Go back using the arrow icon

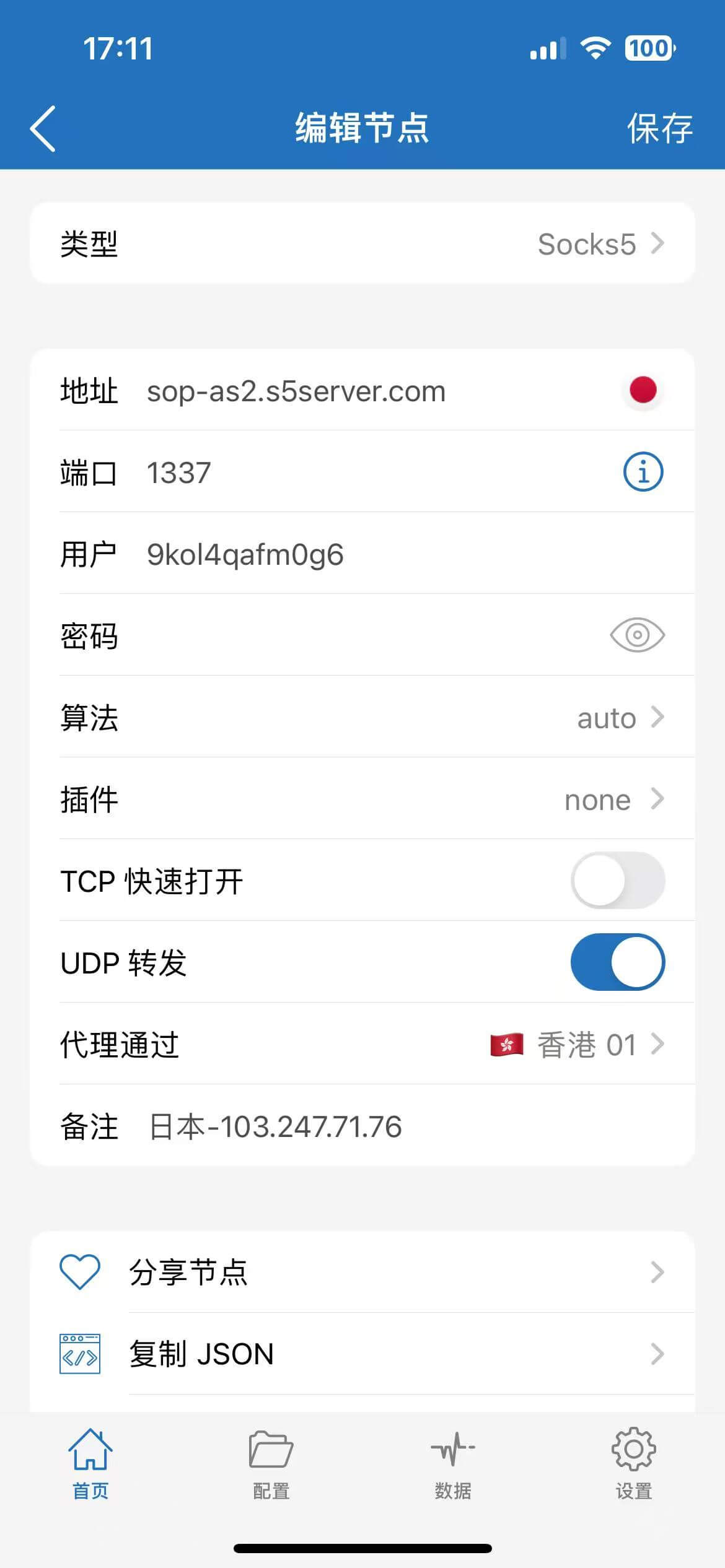[43, 128]
